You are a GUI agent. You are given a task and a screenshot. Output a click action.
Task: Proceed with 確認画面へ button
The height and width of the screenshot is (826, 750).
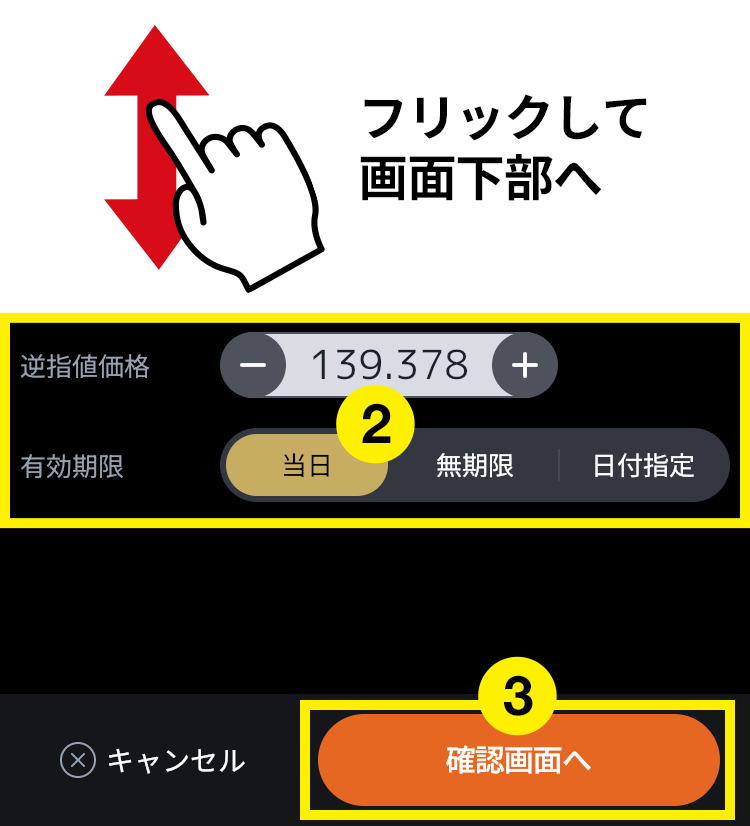tap(518, 761)
